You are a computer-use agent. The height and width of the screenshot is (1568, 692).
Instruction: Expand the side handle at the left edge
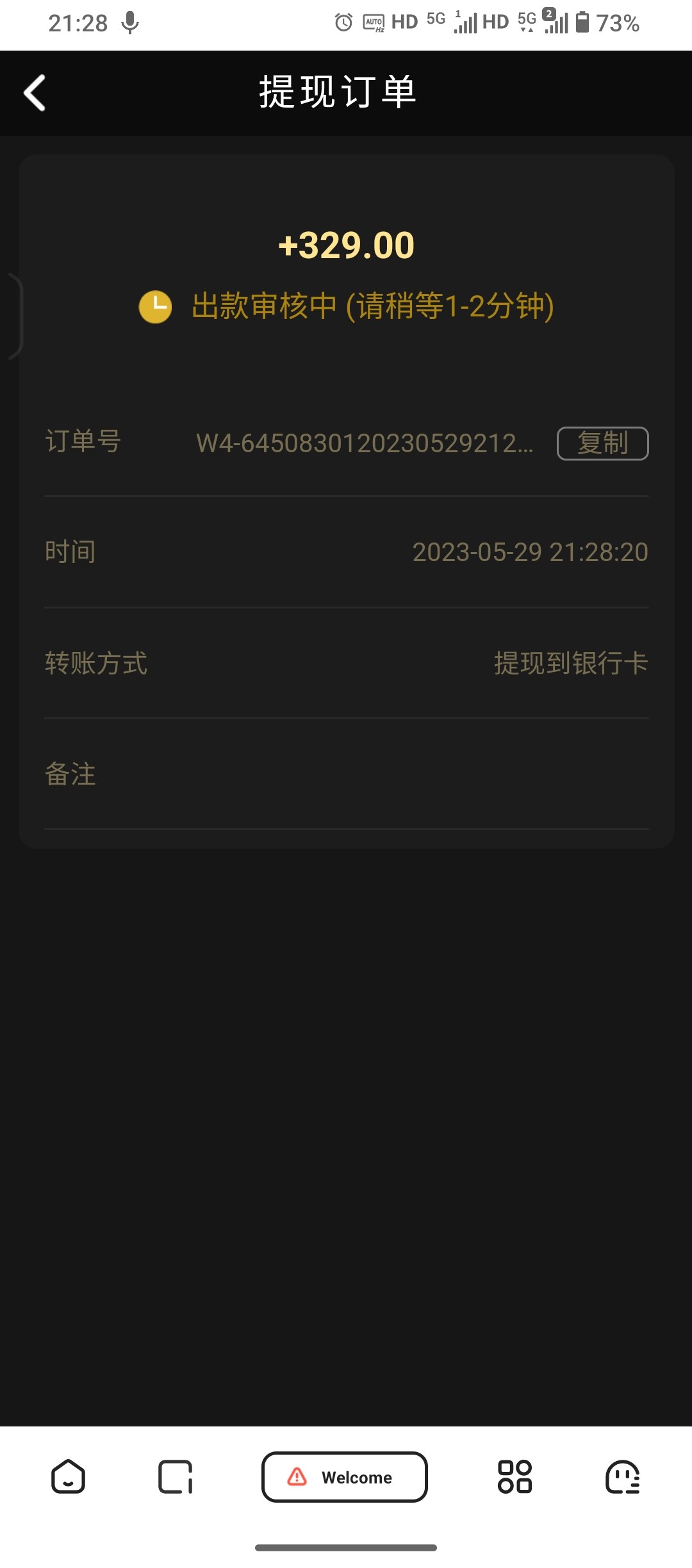(x=14, y=316)
